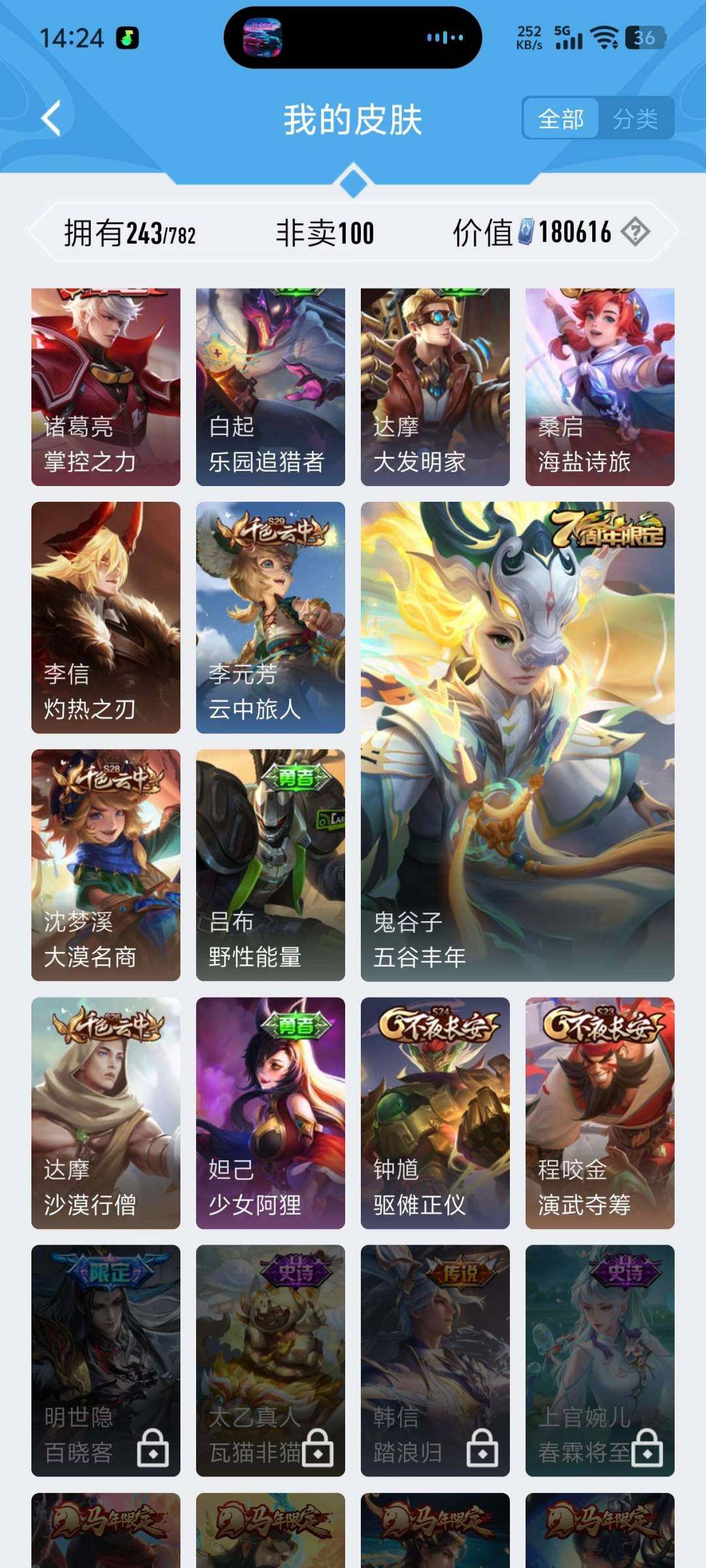Image resolution: width=706 pixels, height=1568 pixels.
Task: Tap the 非卖100 stat label
Action: coord(324,233)
